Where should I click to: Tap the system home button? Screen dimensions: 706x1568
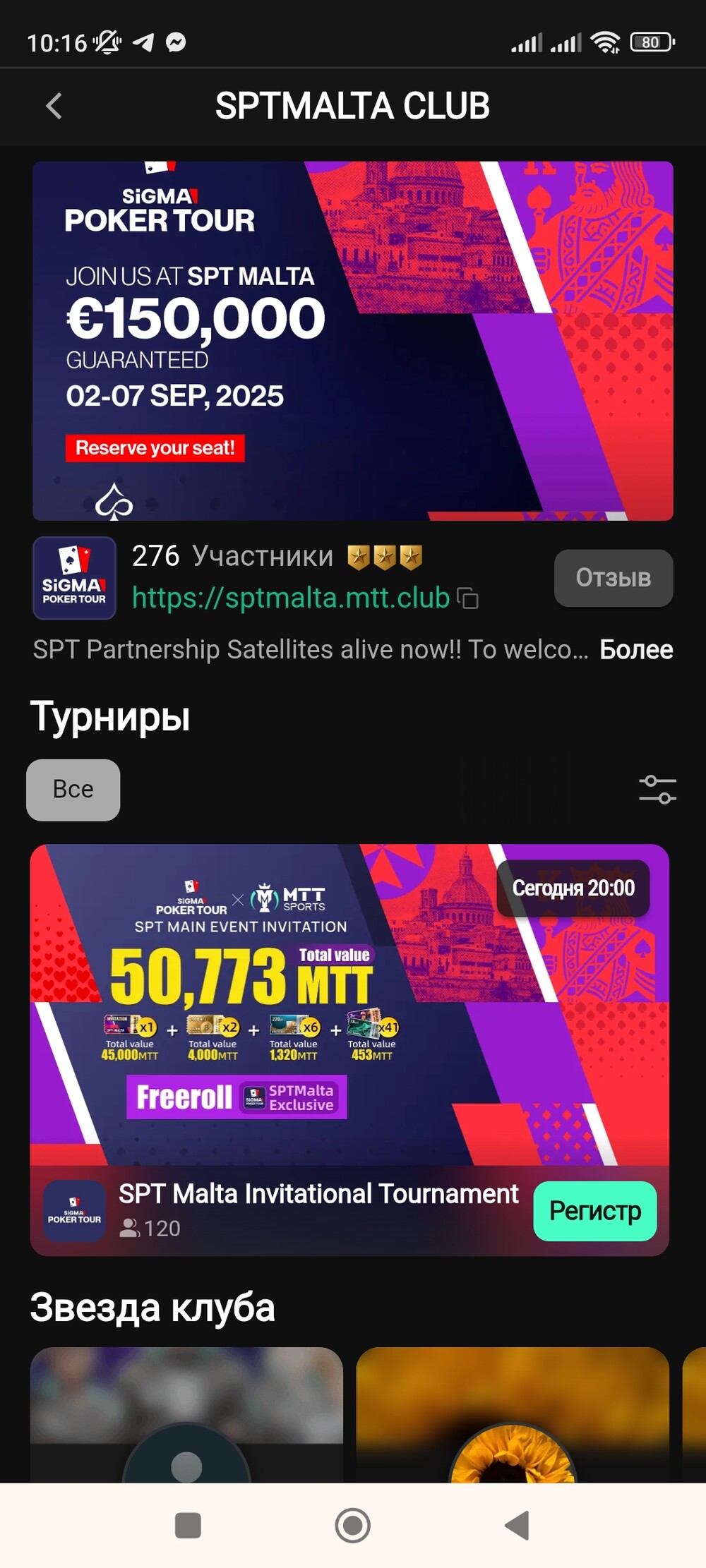352,1526
